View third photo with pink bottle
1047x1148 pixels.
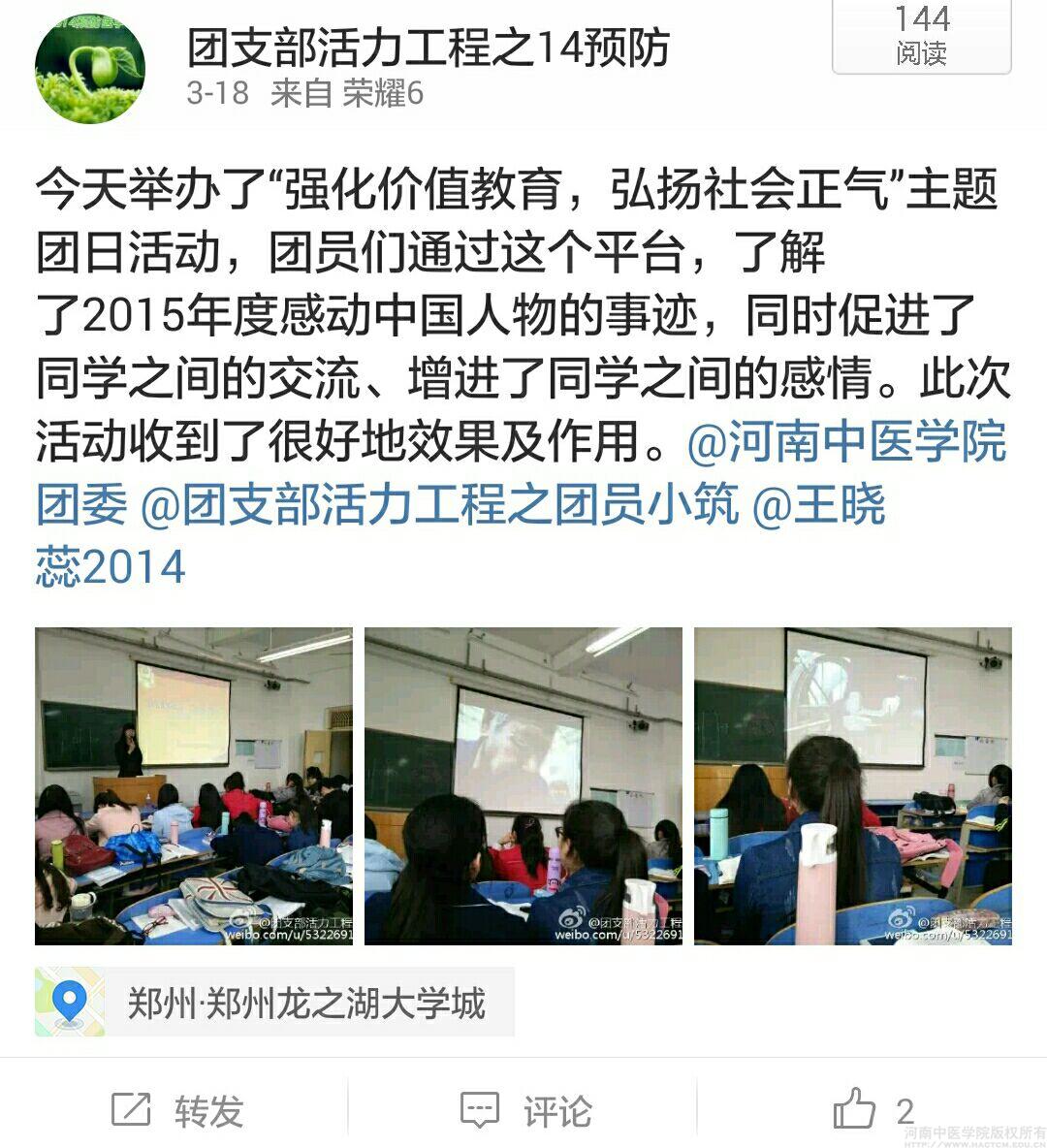852,785
